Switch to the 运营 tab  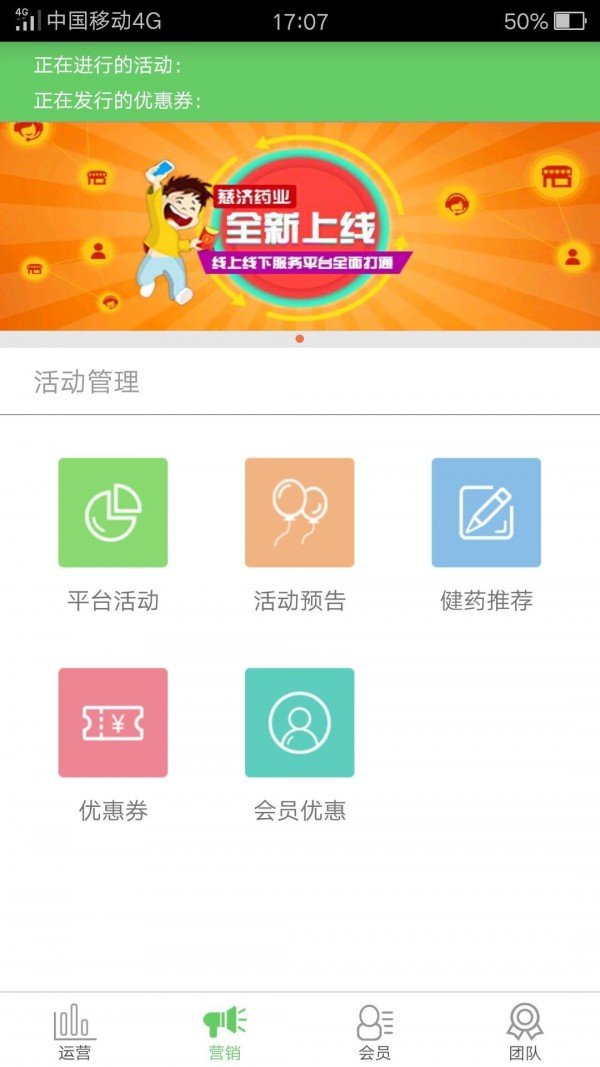[x=74, y=1032]
